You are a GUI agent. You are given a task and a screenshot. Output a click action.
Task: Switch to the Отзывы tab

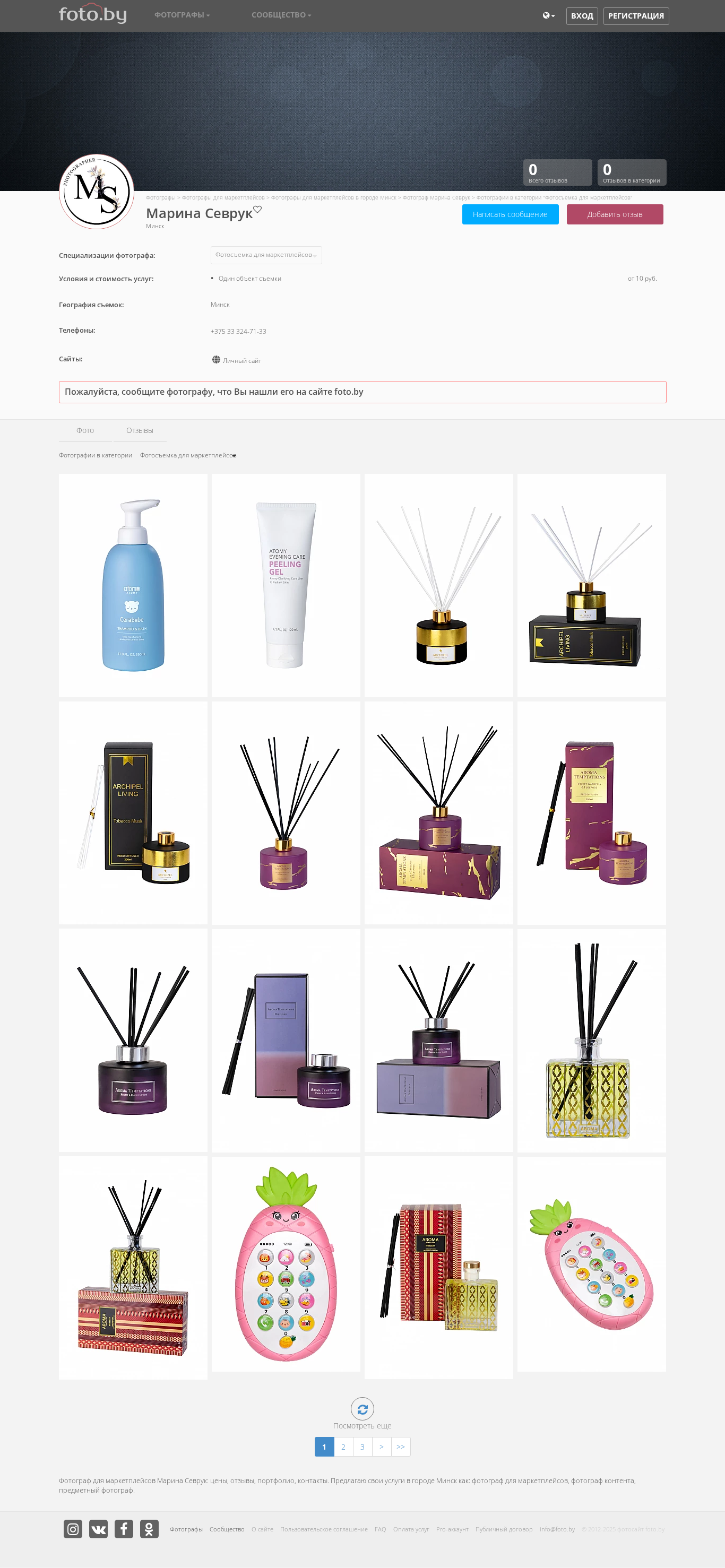[x=140, y=430]
